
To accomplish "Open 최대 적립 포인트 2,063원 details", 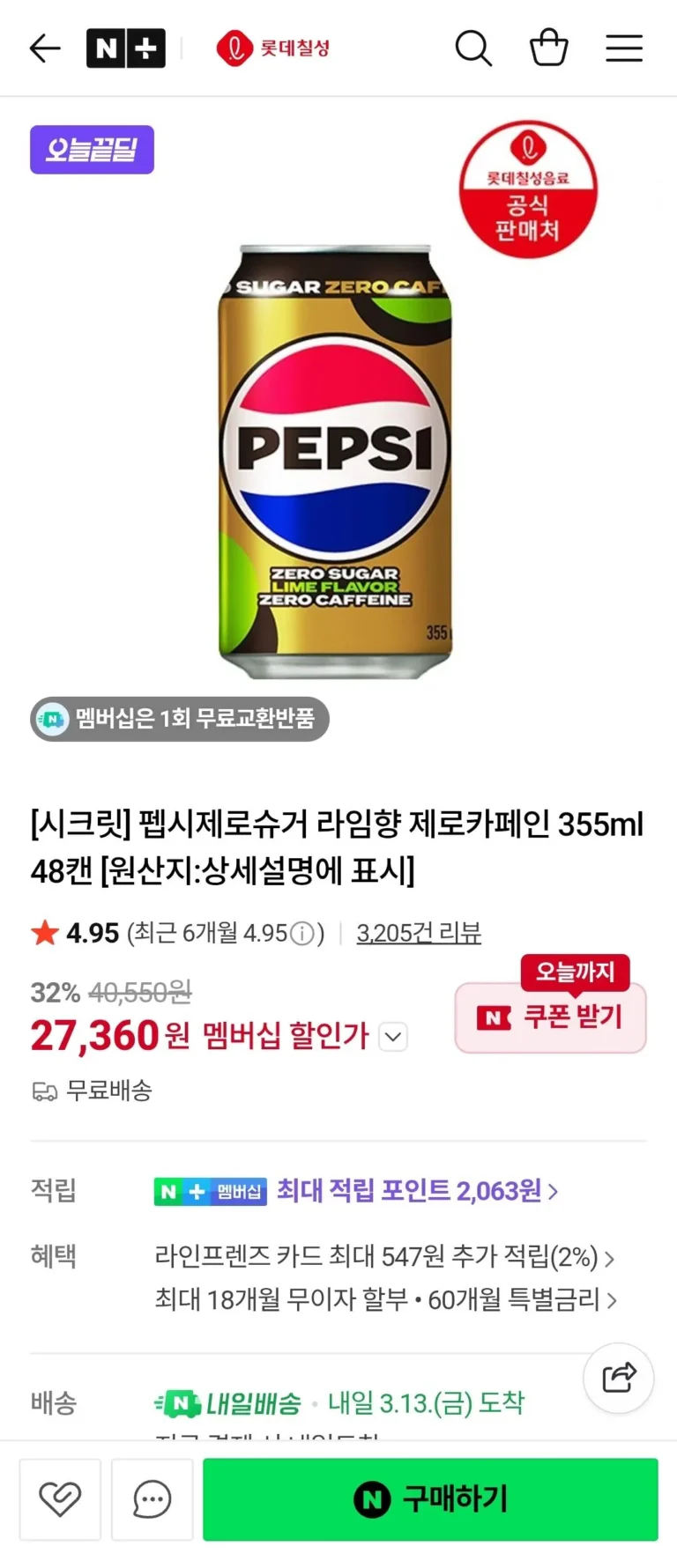I will coord(417,1191).
